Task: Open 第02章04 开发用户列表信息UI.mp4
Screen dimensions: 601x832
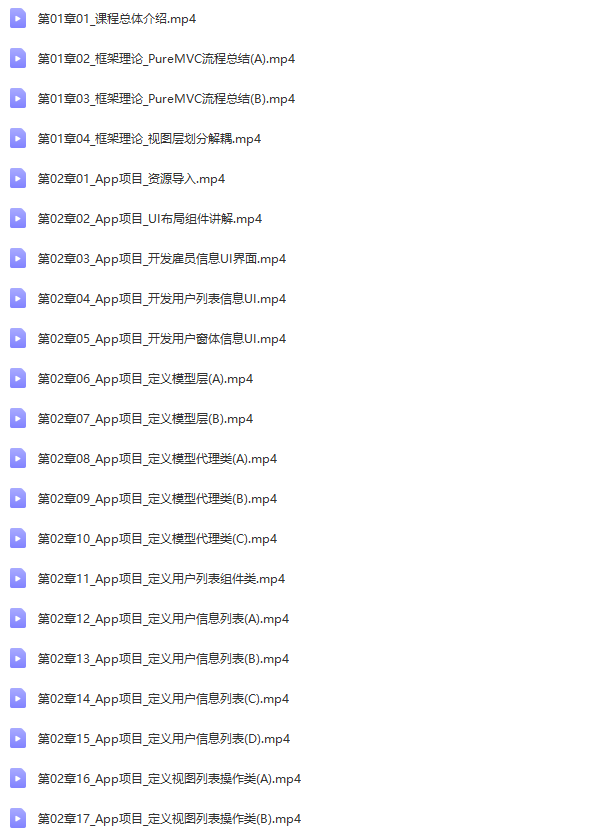Action: point(161,299)
